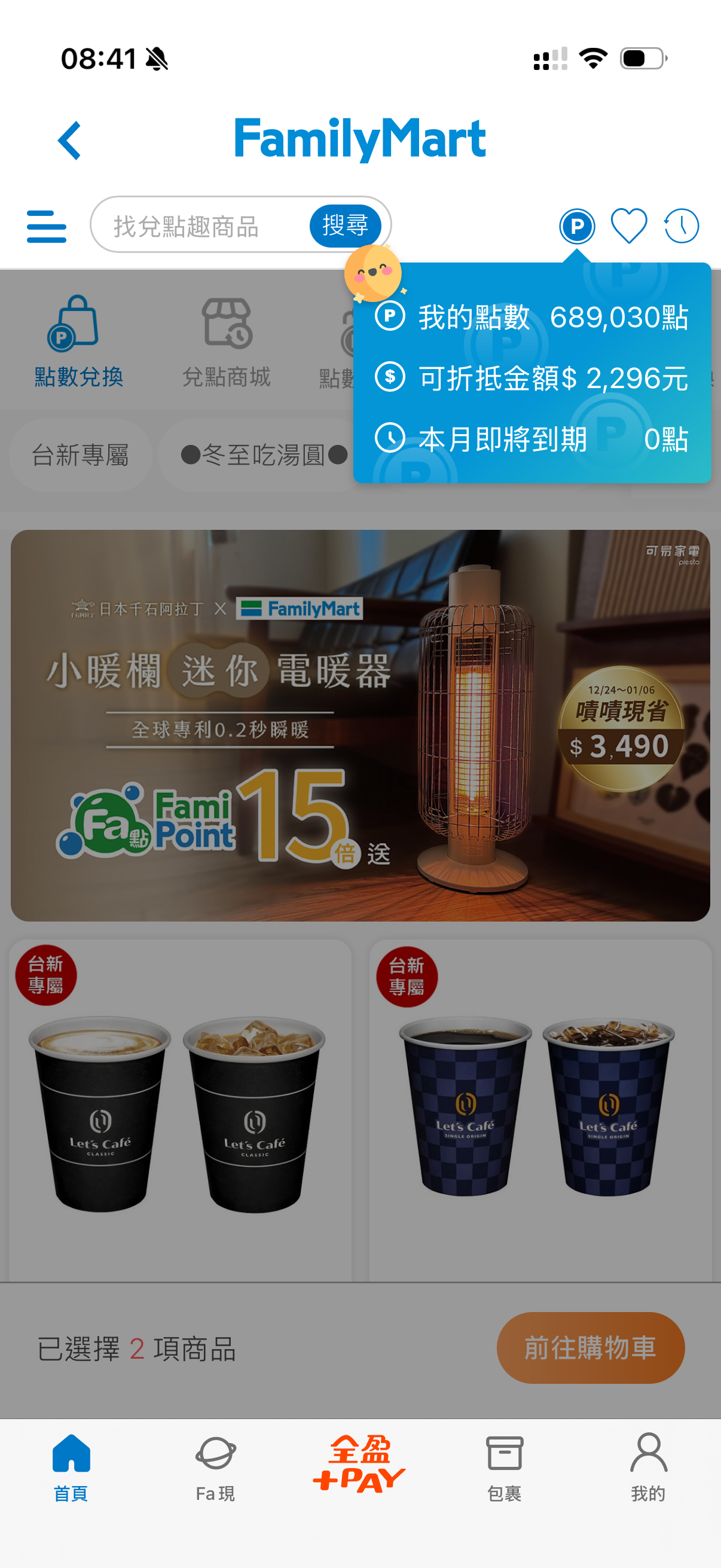Open the heart favorites icon
Viewport: 721px width, 1568px height.
pos(628,226)
